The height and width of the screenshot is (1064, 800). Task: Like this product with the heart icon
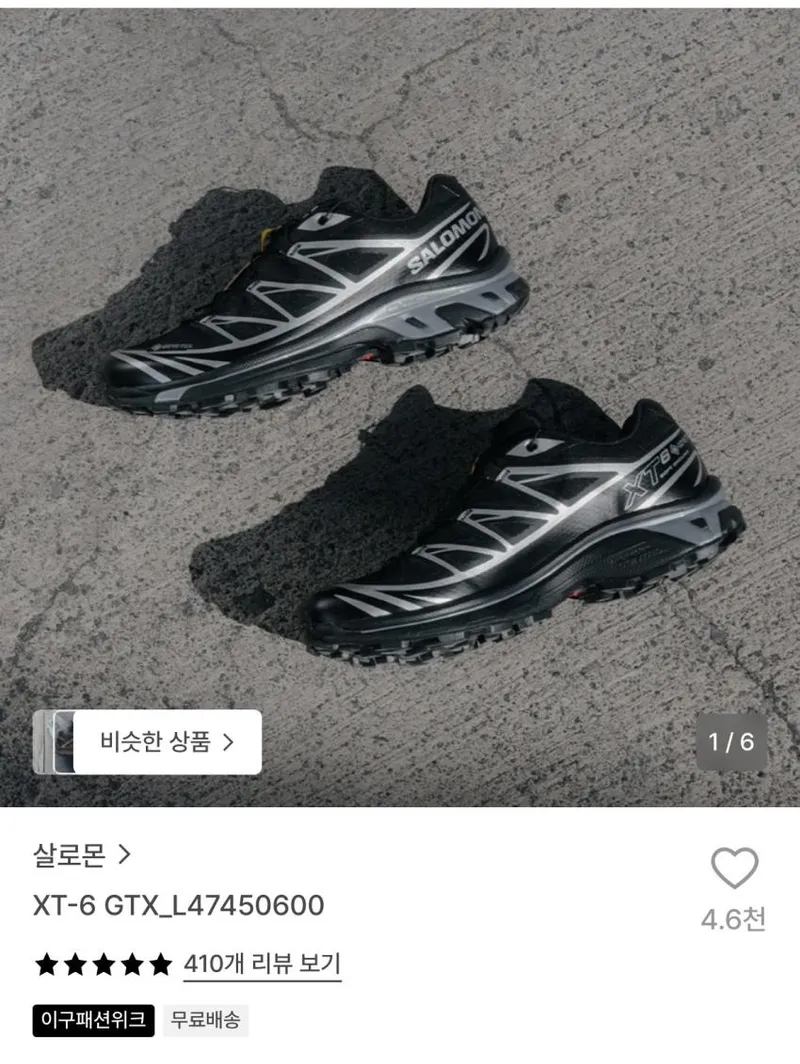734,868
